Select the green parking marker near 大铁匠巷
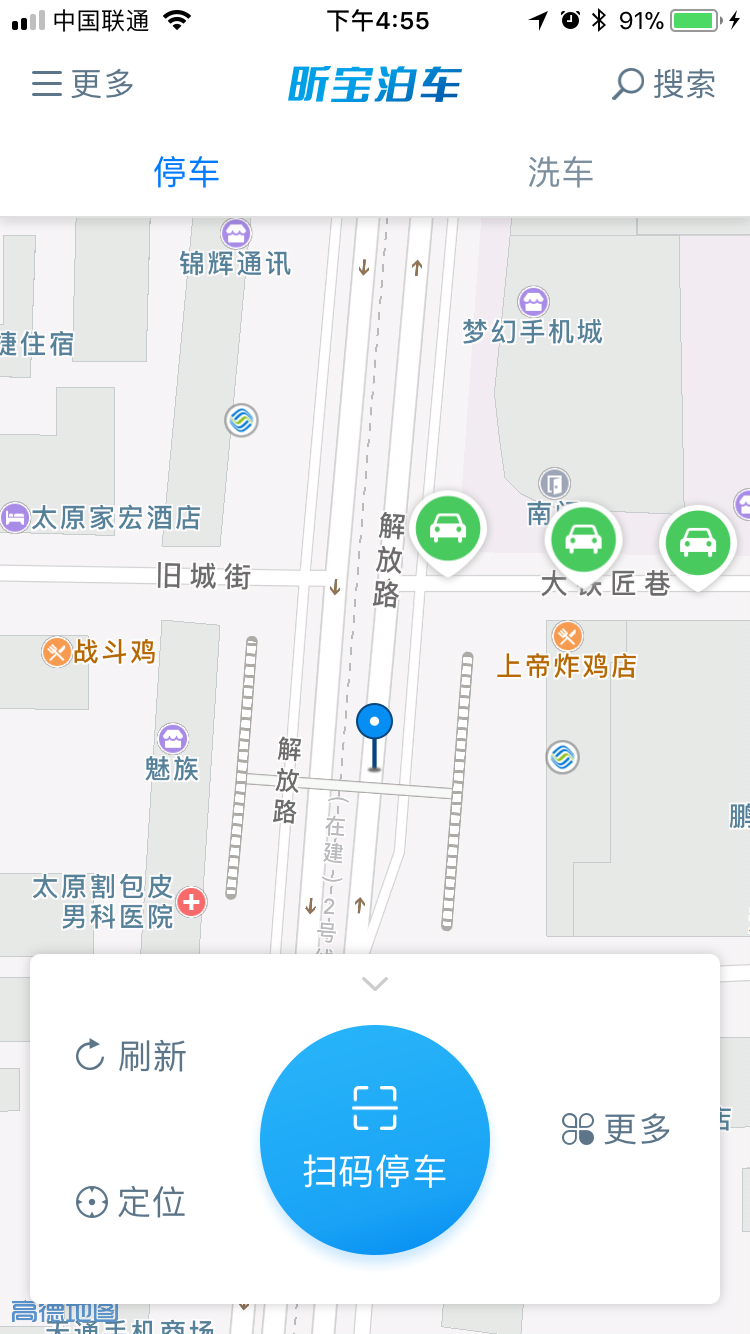This screenshot has width=750, height=1334. click(584, 539)
